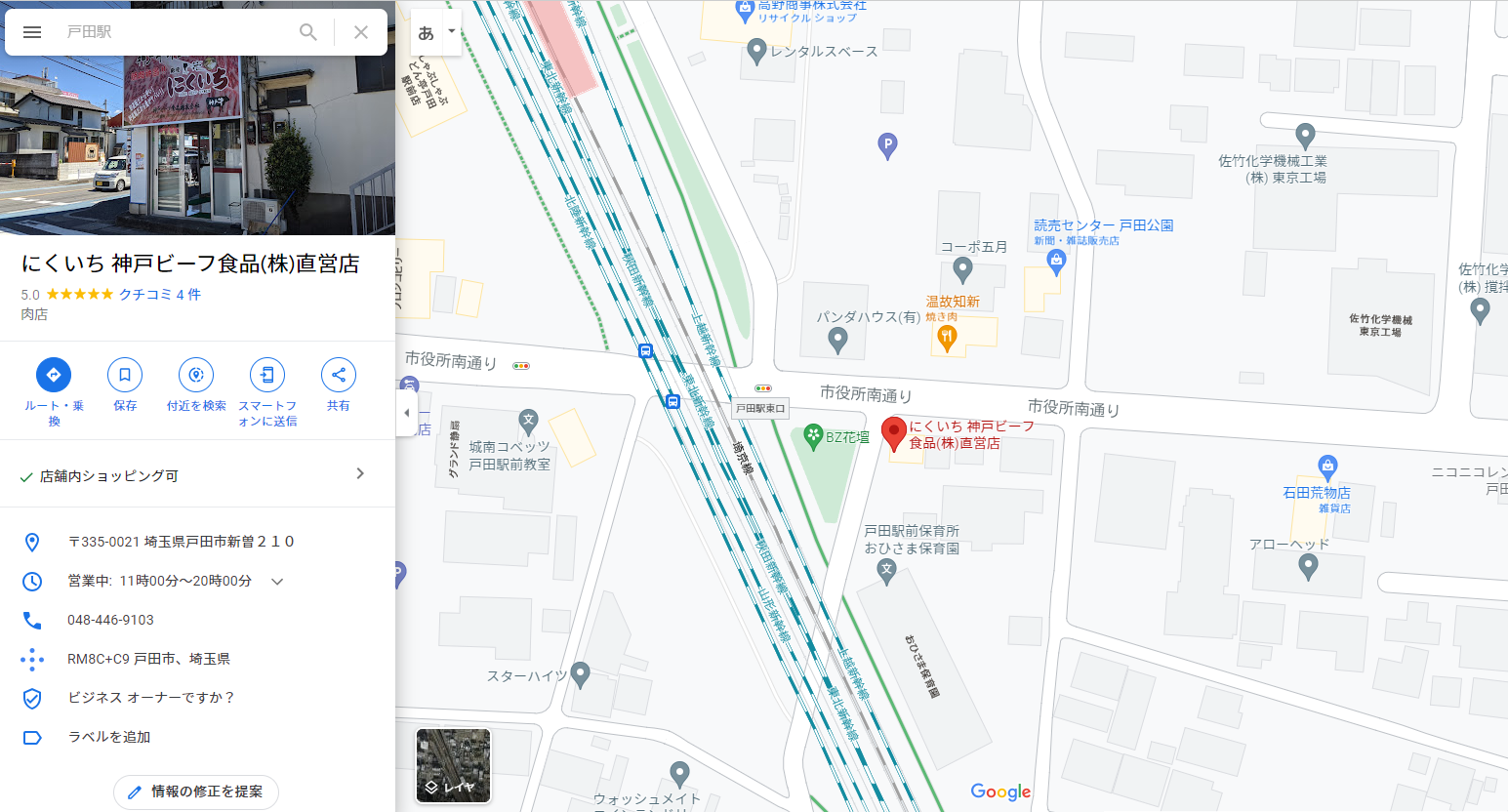Add a label with ラベルを追加
The height and width of the screenshot is (812, 1508).
(109, 737)
